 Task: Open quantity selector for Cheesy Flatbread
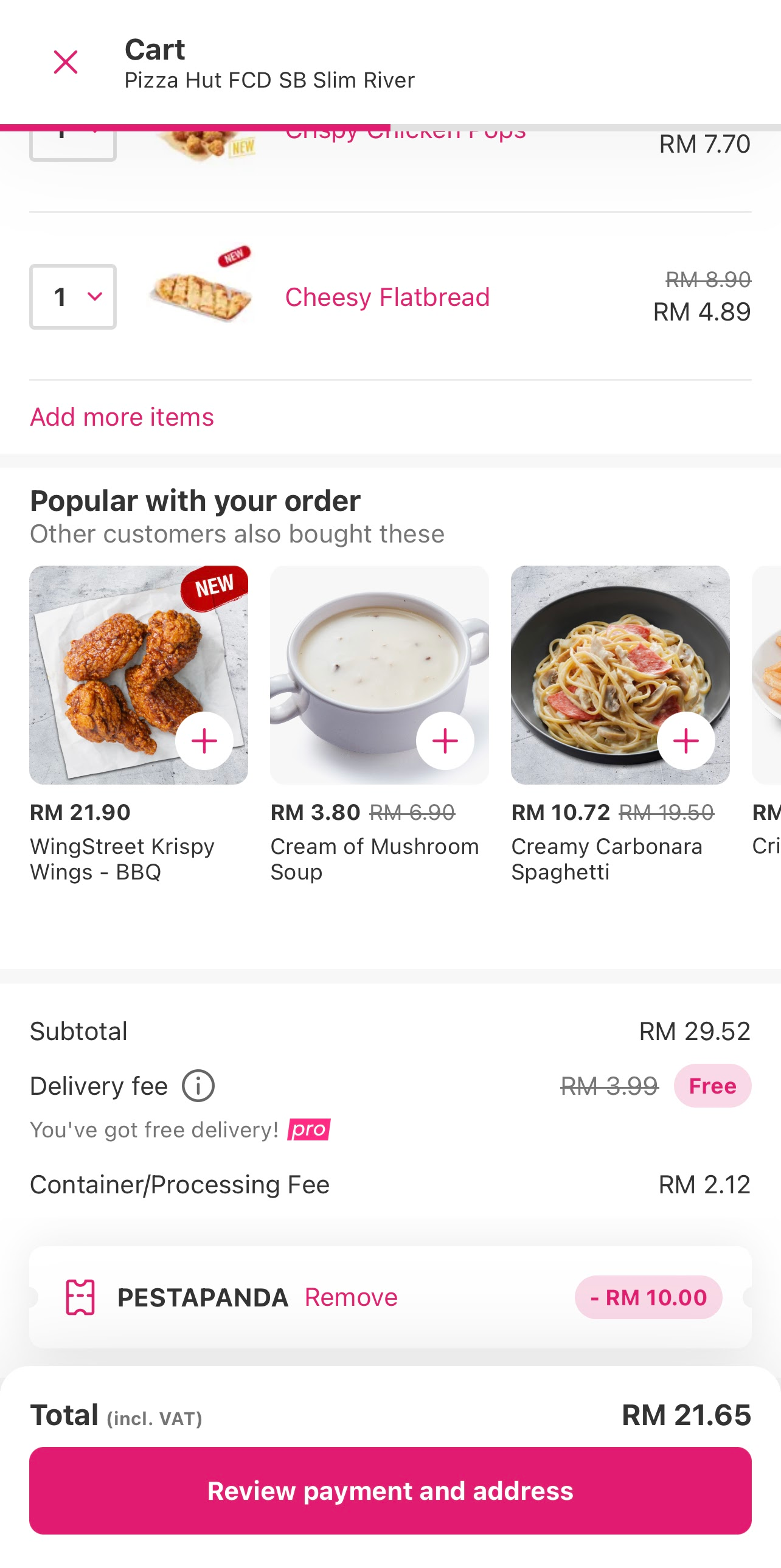[72, 297]
